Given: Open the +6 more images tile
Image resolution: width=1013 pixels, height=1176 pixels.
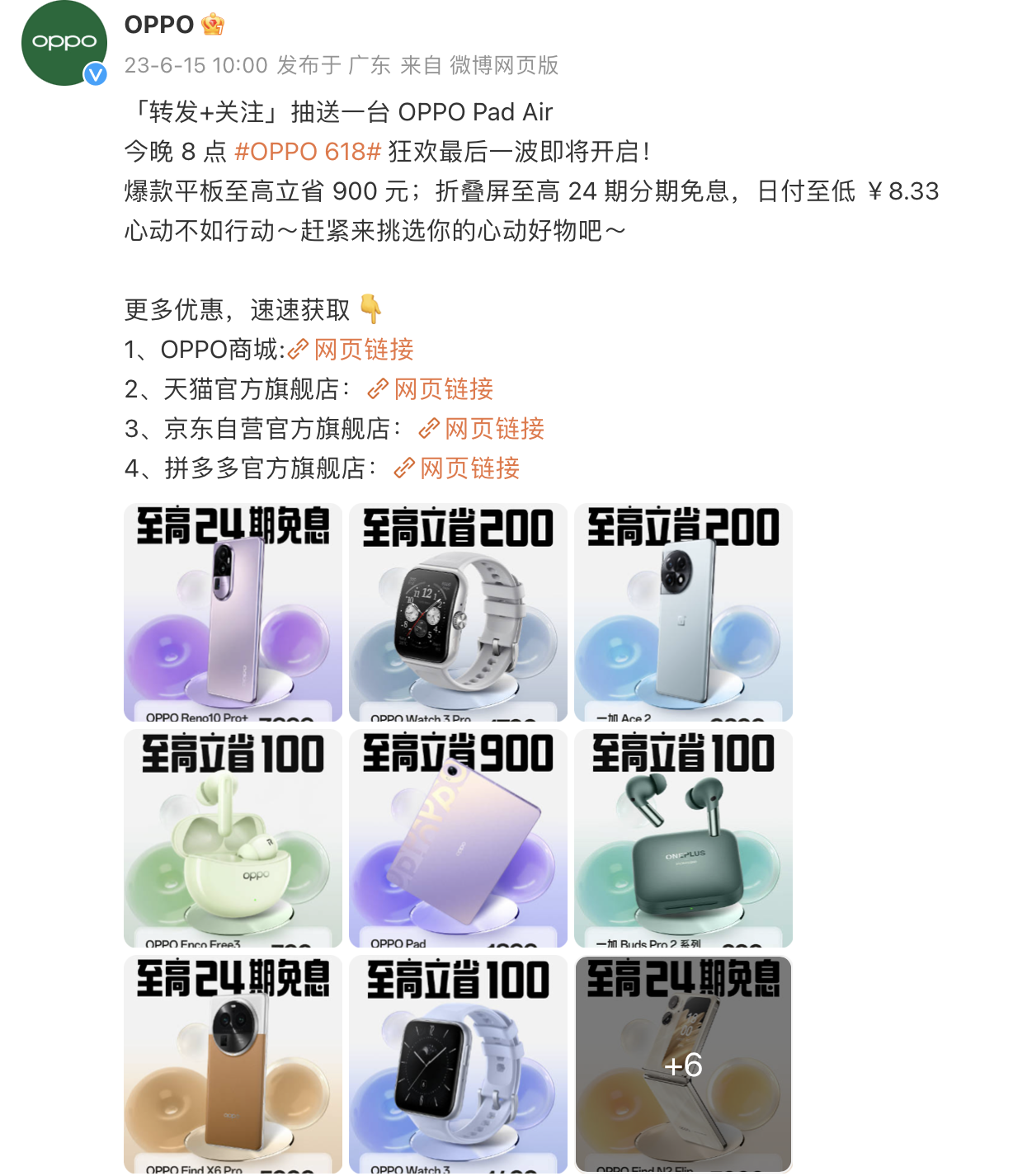Looking at the screenshot, I should pos(683,1064).
